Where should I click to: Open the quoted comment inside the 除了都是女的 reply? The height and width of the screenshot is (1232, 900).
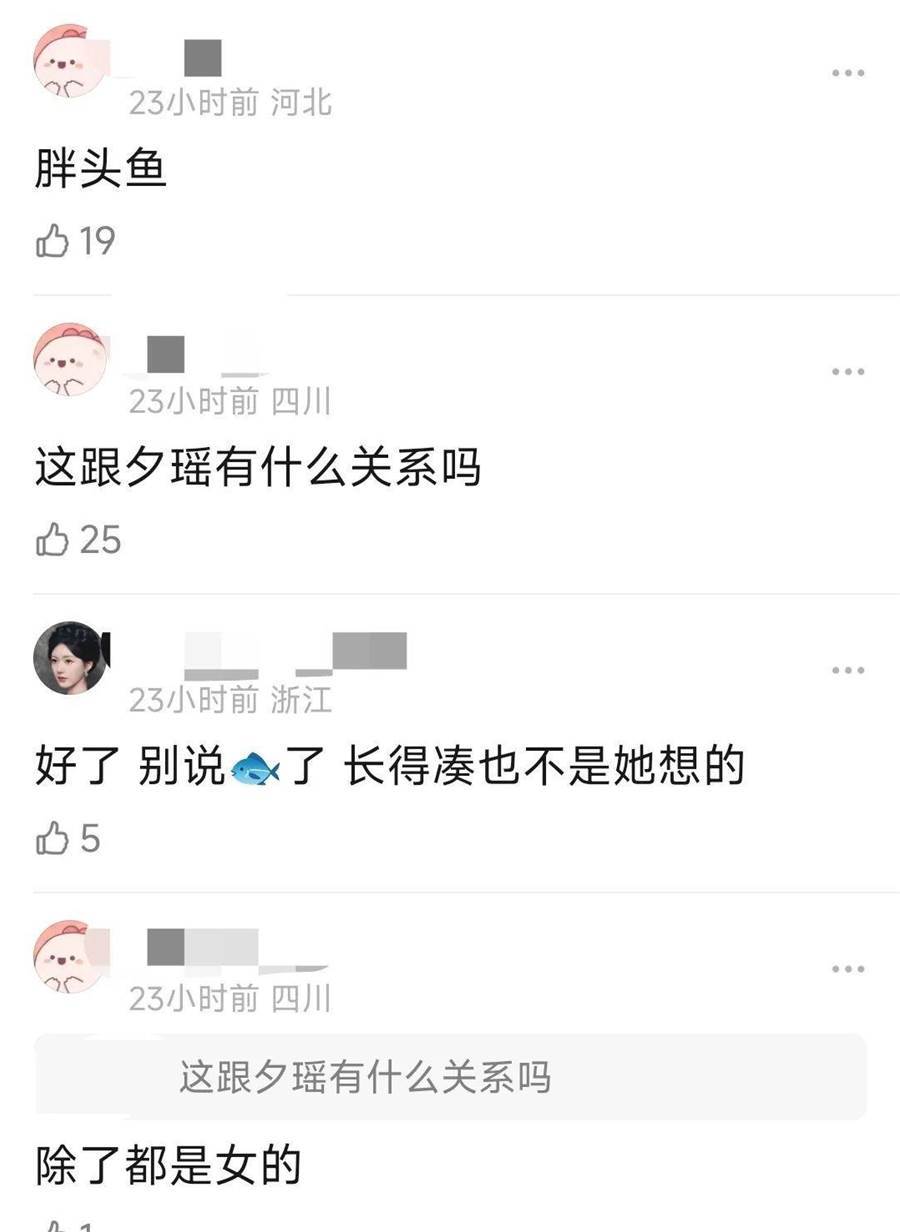[x=450, y=1077]
